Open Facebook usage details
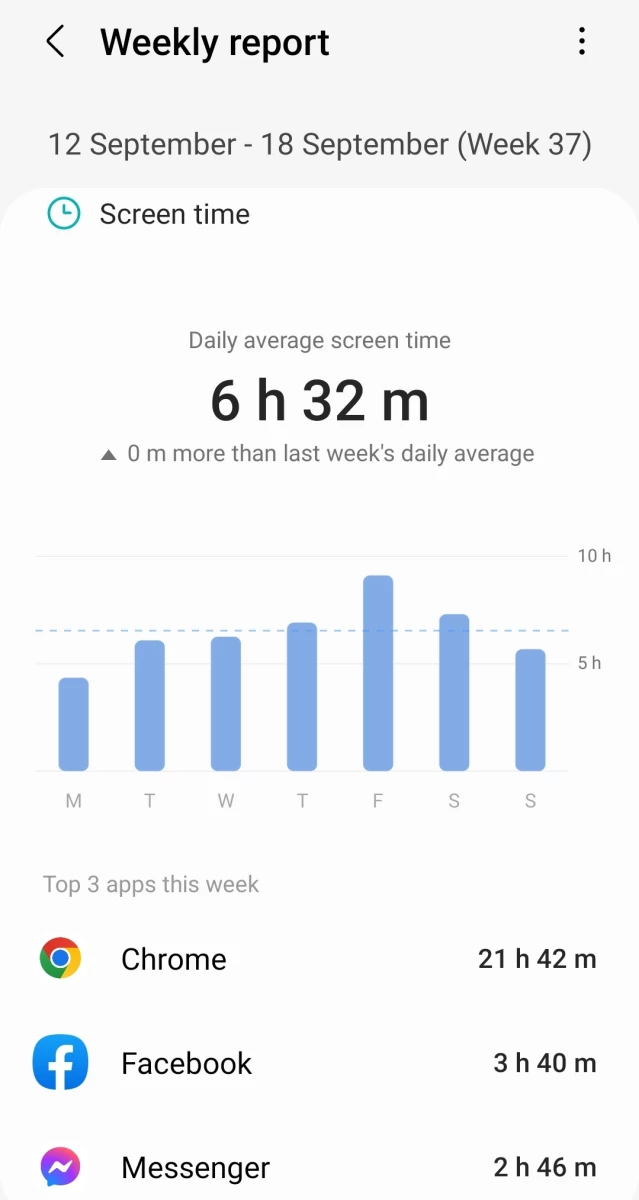Screen dimensions: 639x1200 click(x=319, y=1063)
